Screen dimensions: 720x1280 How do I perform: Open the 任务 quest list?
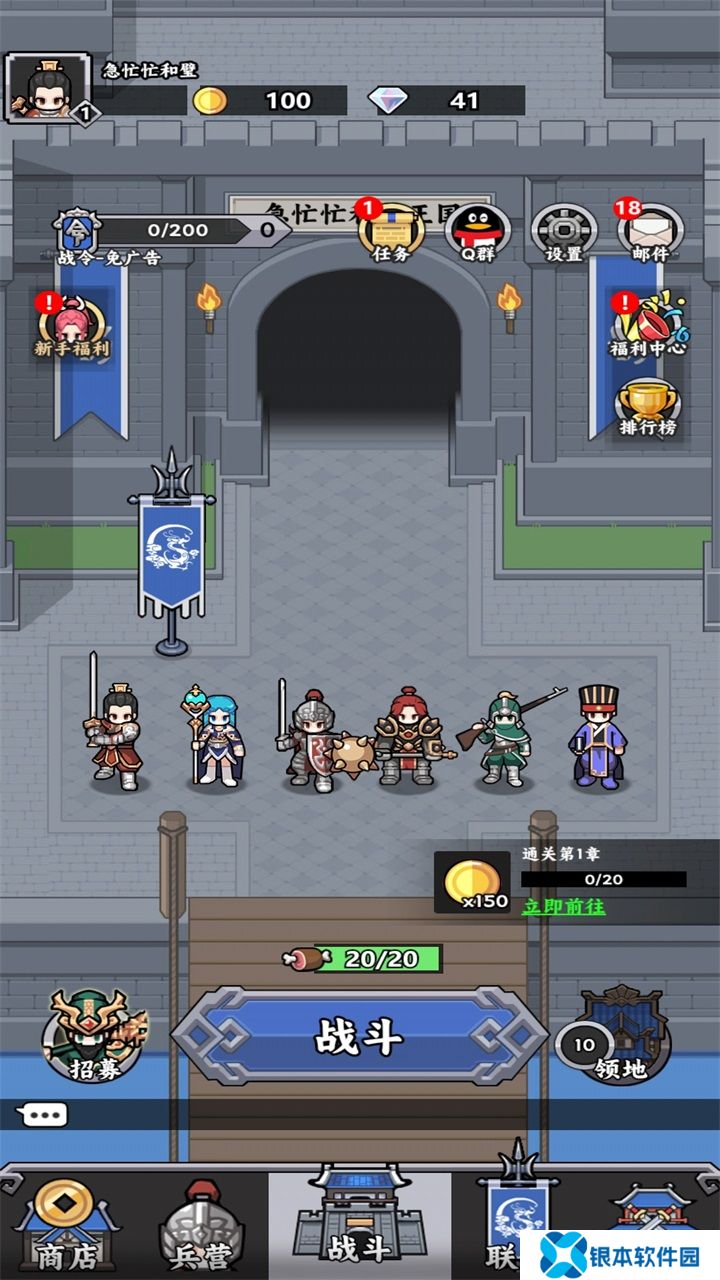[389, 232]
